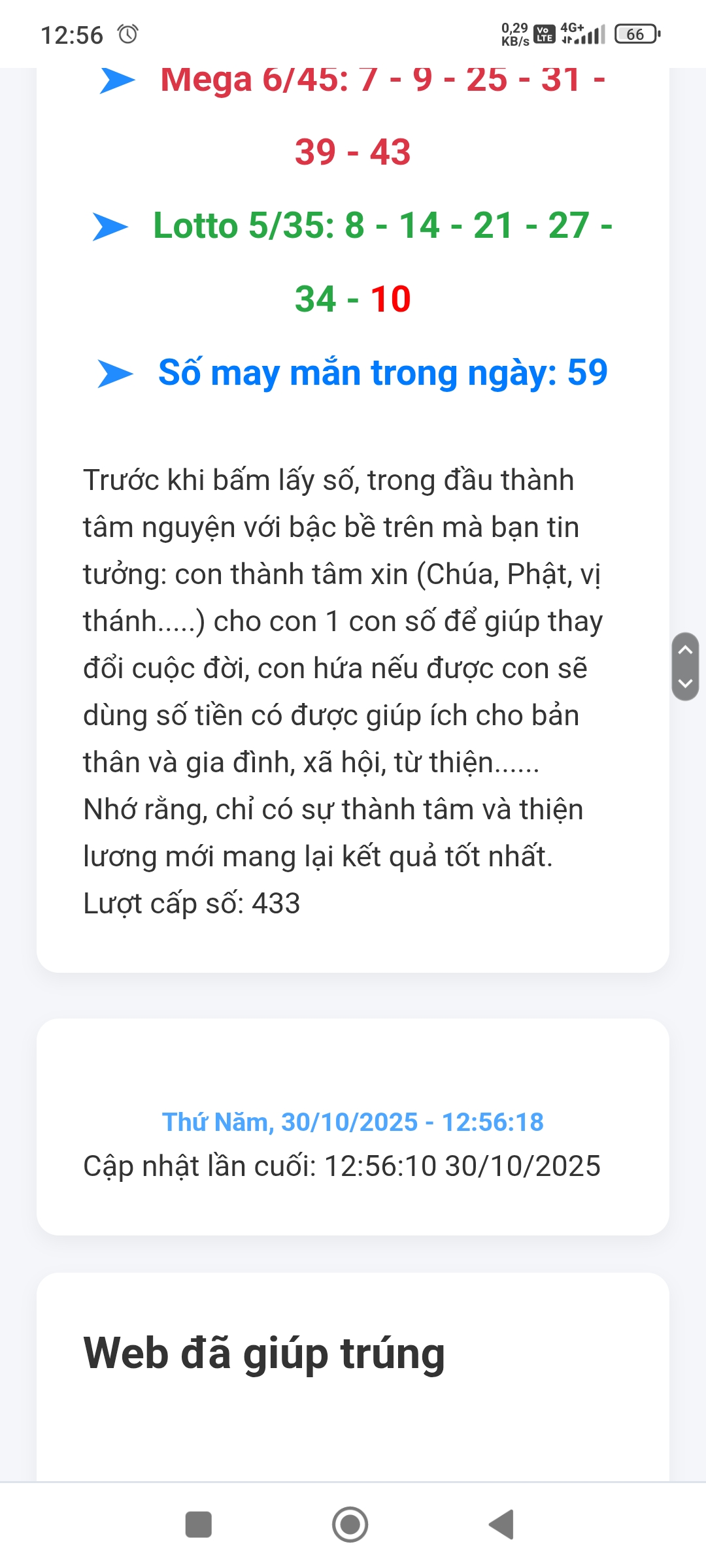This screenshot has width=706, height=1568.
Task: Tap the scroll-up arrow on the floating scroller
Action: coord(685,650)
